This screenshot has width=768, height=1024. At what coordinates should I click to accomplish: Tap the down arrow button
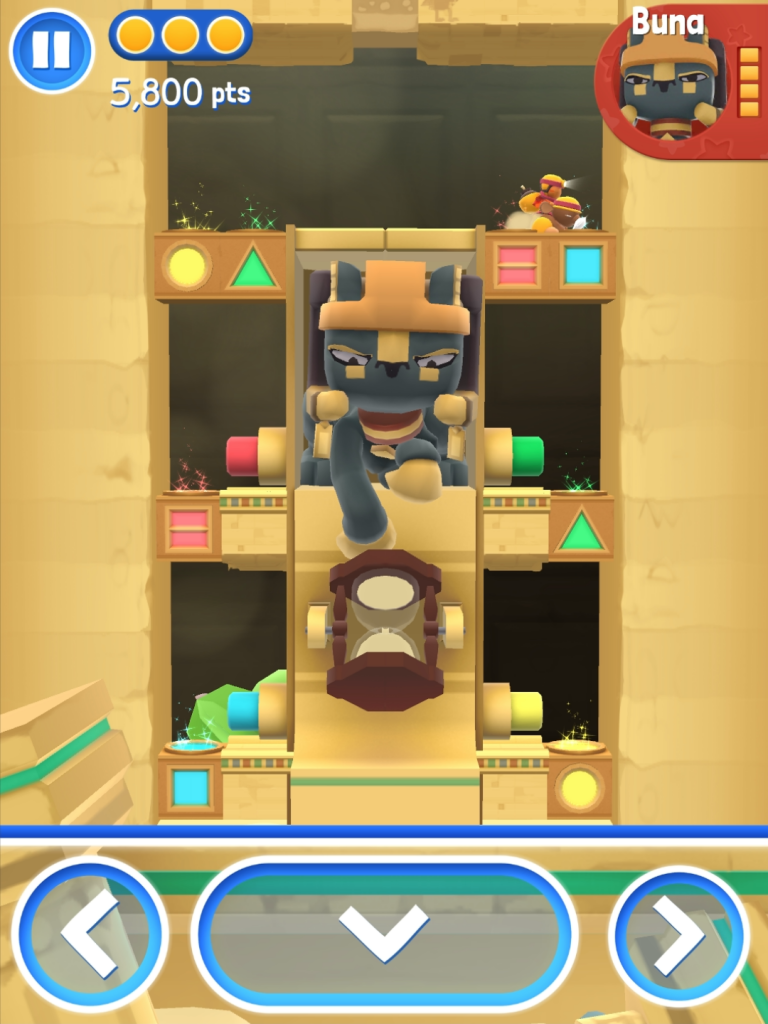(x=384, y=933)
